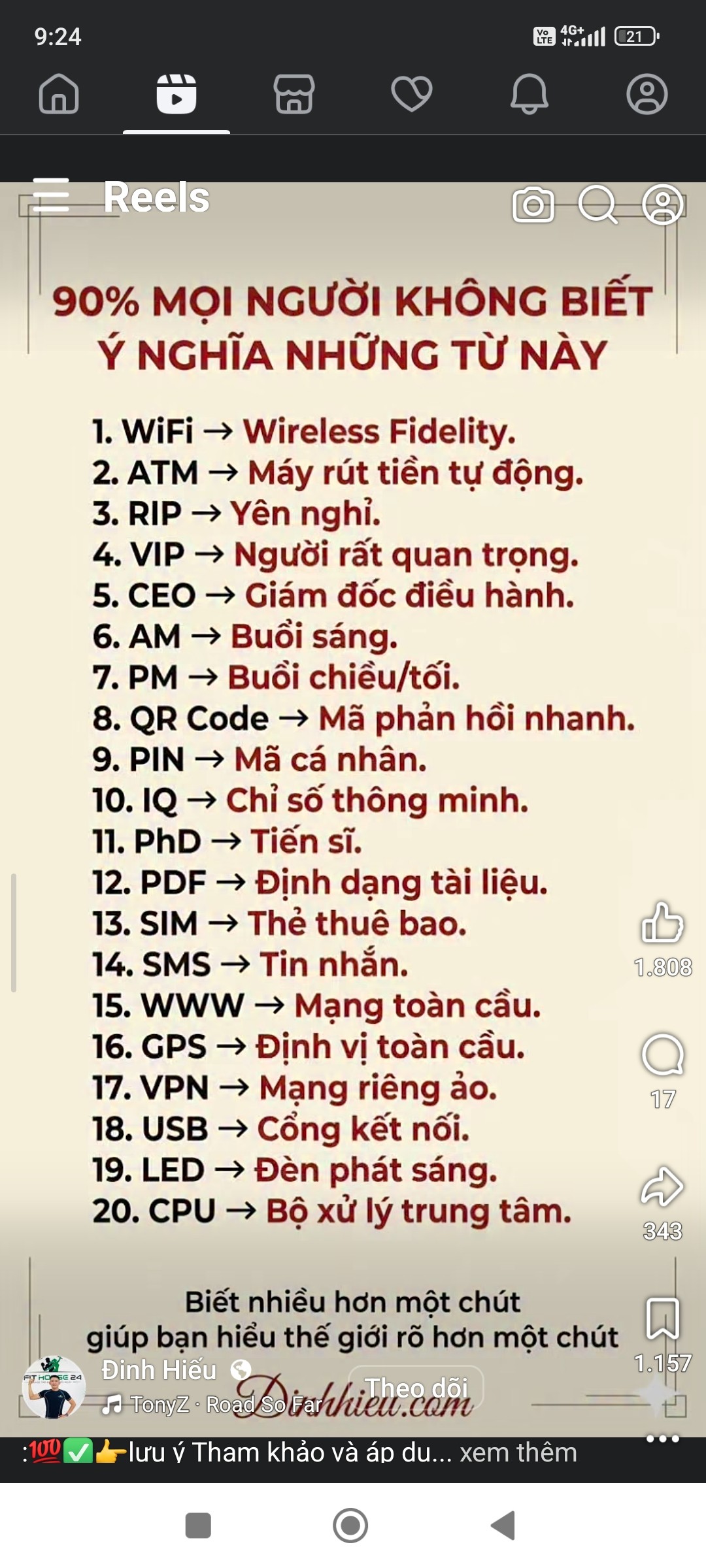The image size is (706, 1568).
Task: Create a reel with the camera icon
Action: (x=533, y=205)
